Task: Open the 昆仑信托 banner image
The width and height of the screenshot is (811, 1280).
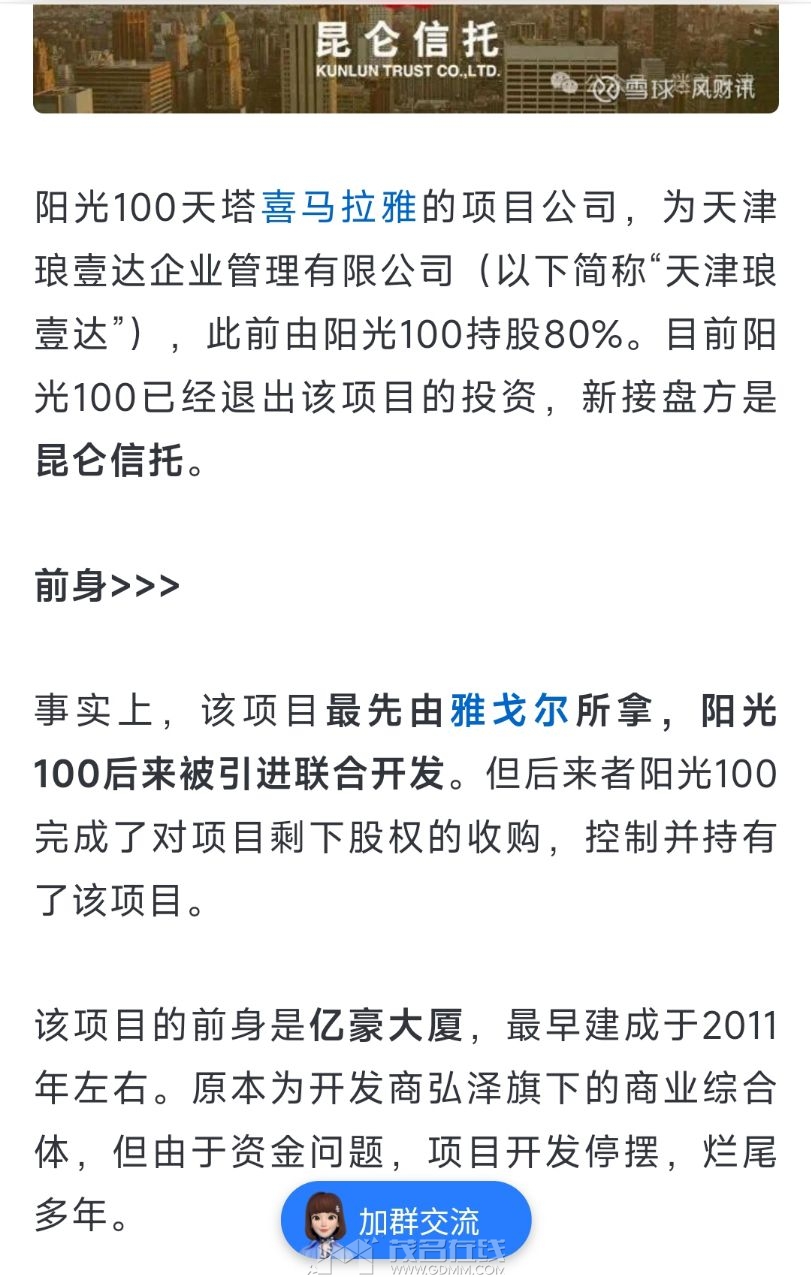Action: (405, 55)
